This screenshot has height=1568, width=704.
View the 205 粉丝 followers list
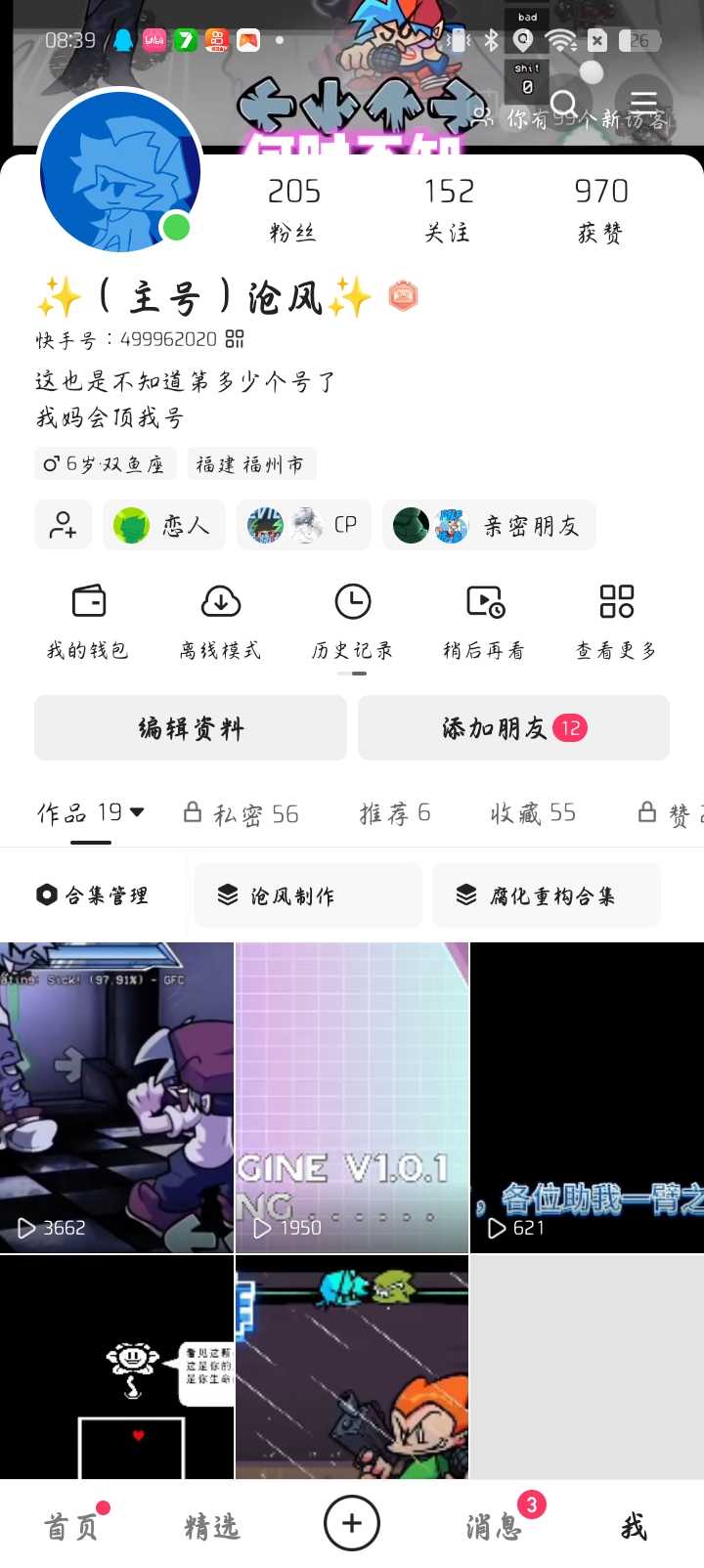(x=293, y=209)
